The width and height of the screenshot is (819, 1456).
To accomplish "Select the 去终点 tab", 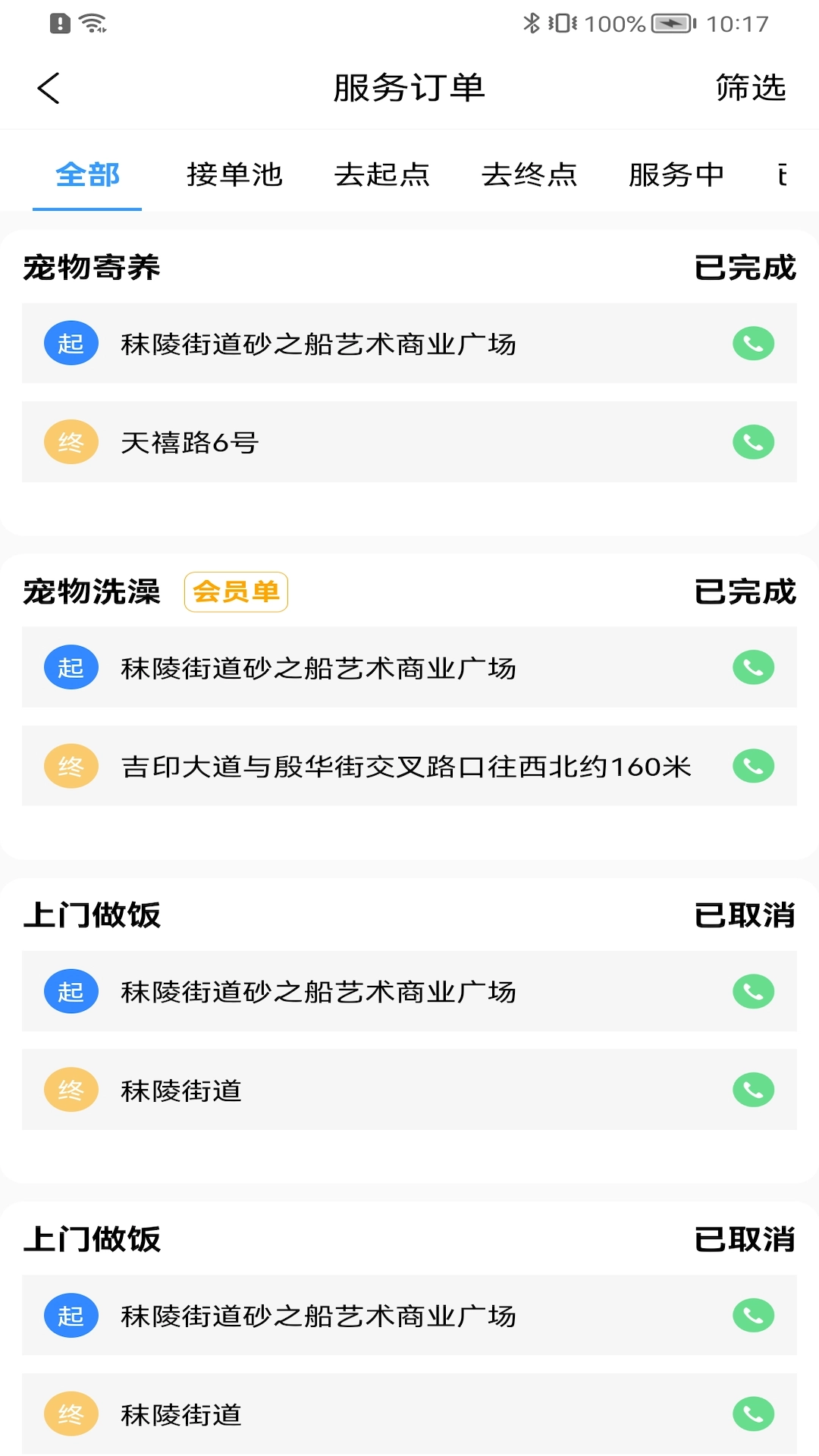I will (x=529, y=174).
